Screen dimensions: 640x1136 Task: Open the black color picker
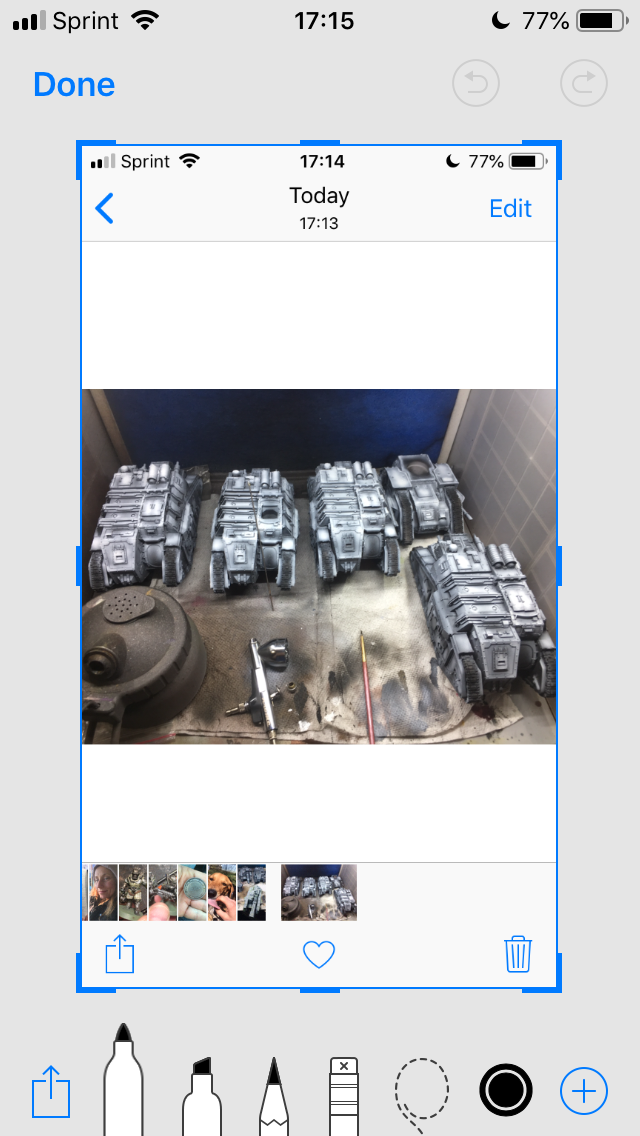505,1090
